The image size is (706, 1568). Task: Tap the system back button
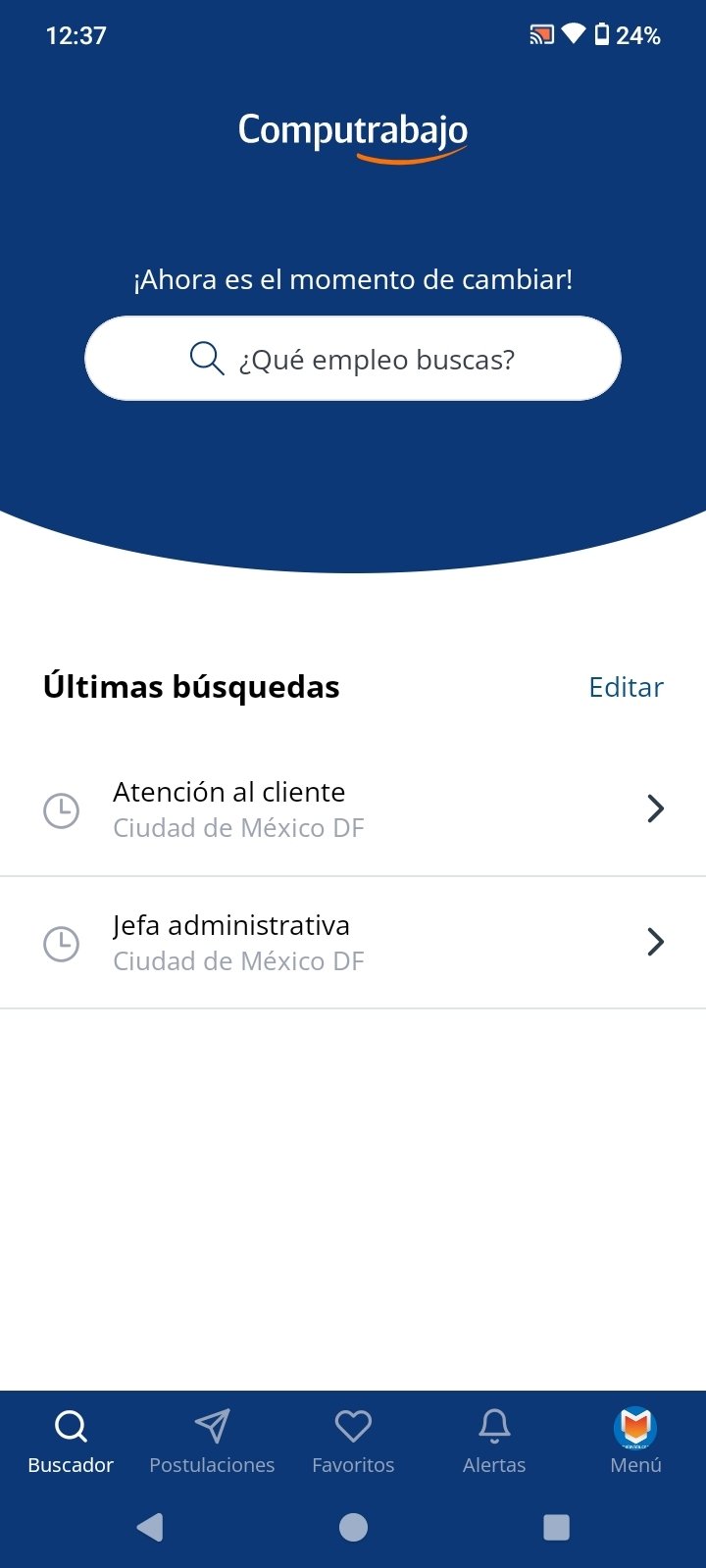[150, 1527]
